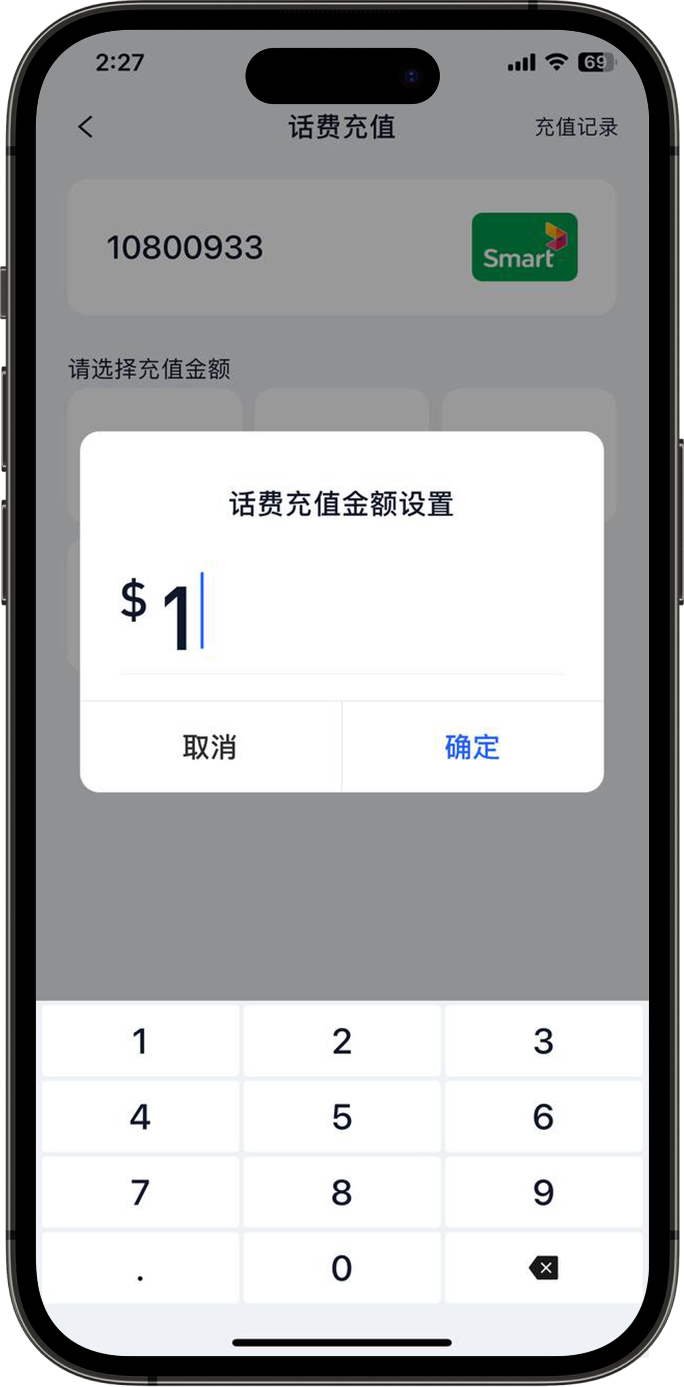Viewport: 684px width, 1387px height.
Task: Enter digit 2 on the keypad
Action: [342, 1041]
